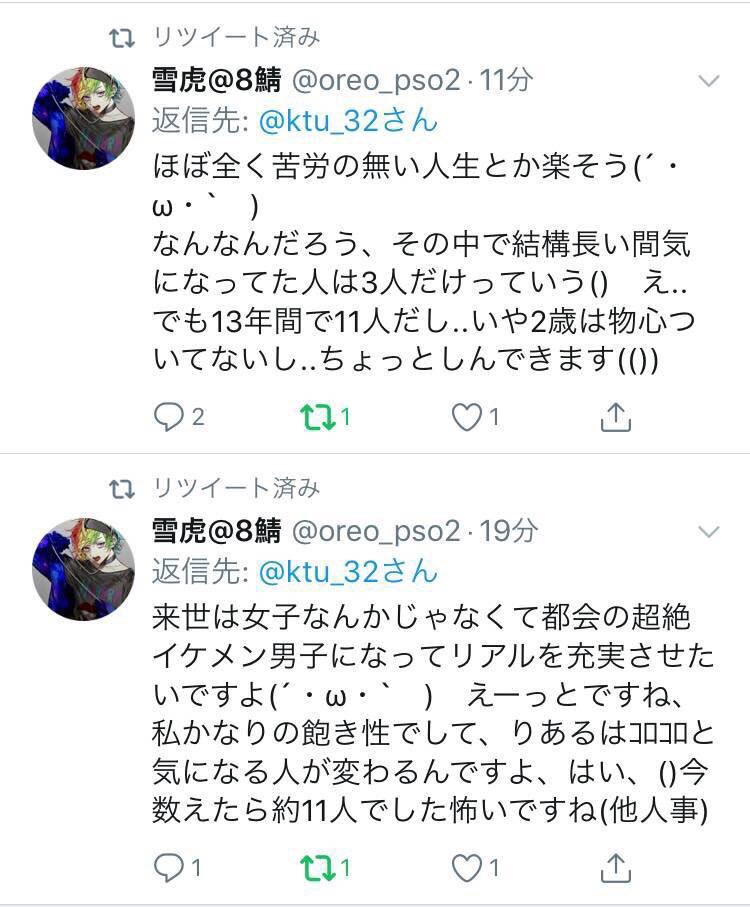Expand options chevron on the 19分 tweet
This screenshot has height=907, width=750.
pos(708,532)
